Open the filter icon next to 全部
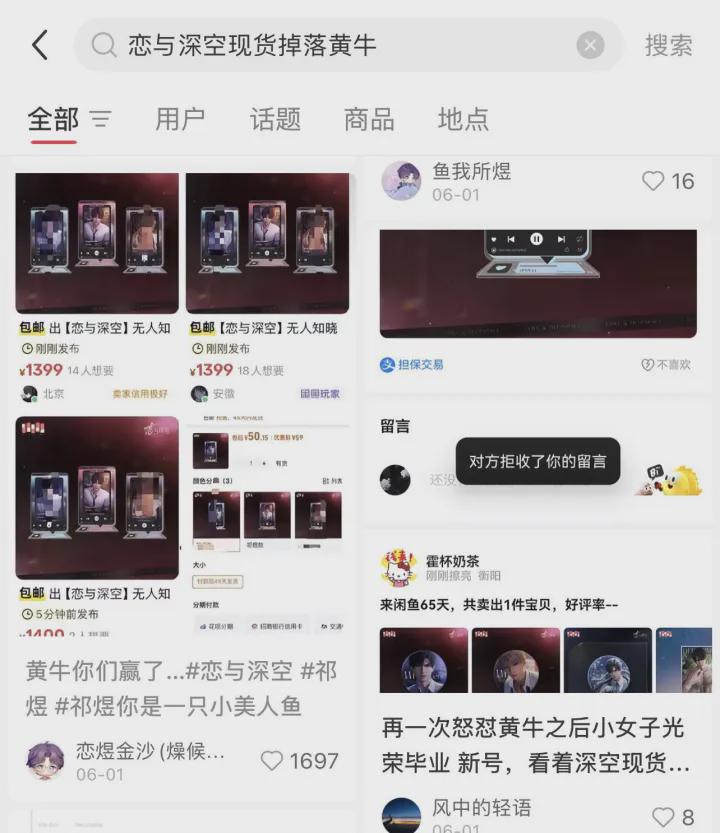Screen dimensions: 720x833 pos(101,120)
